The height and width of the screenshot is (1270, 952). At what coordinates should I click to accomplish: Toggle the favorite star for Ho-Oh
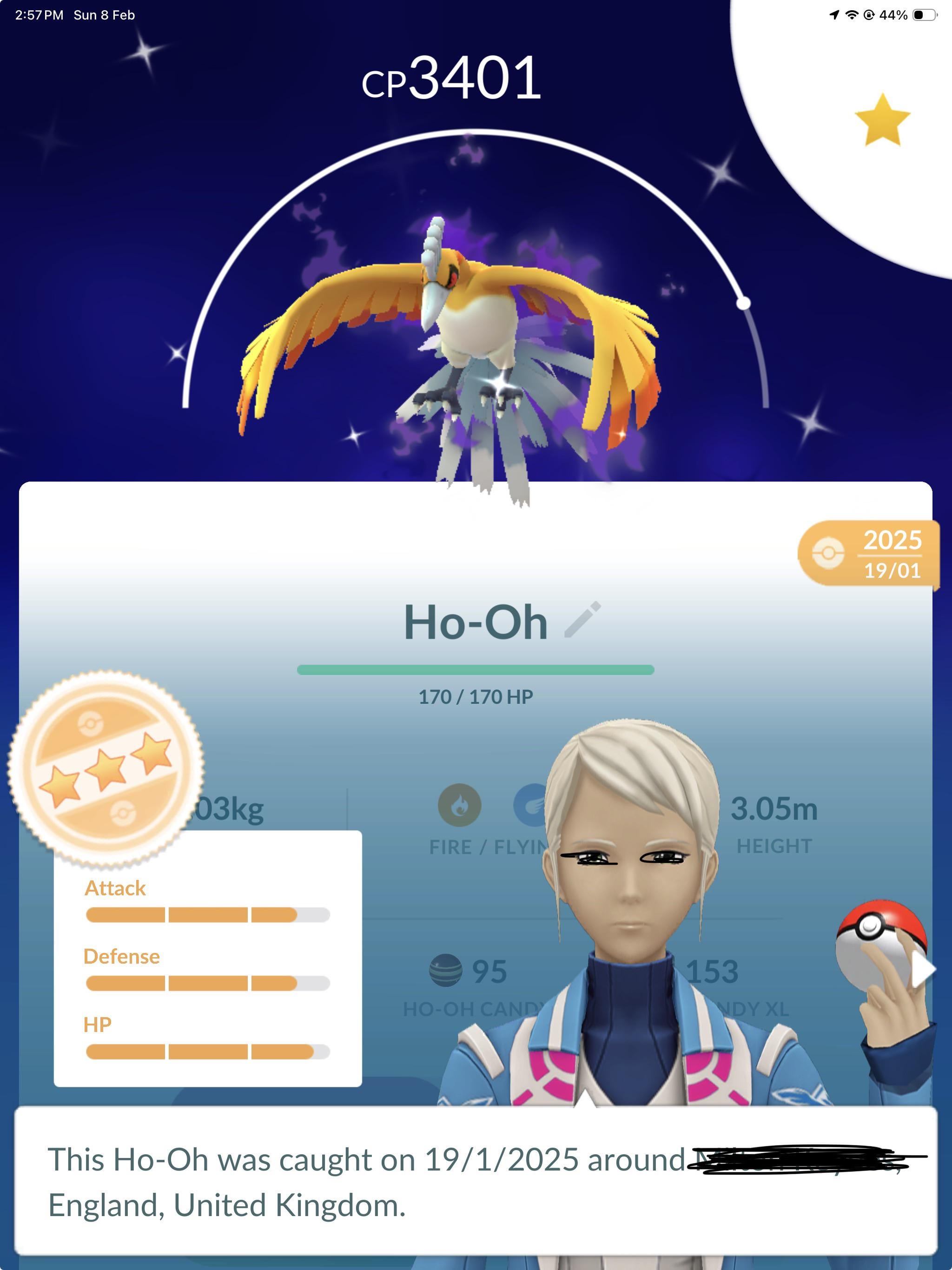click(882, 120)
